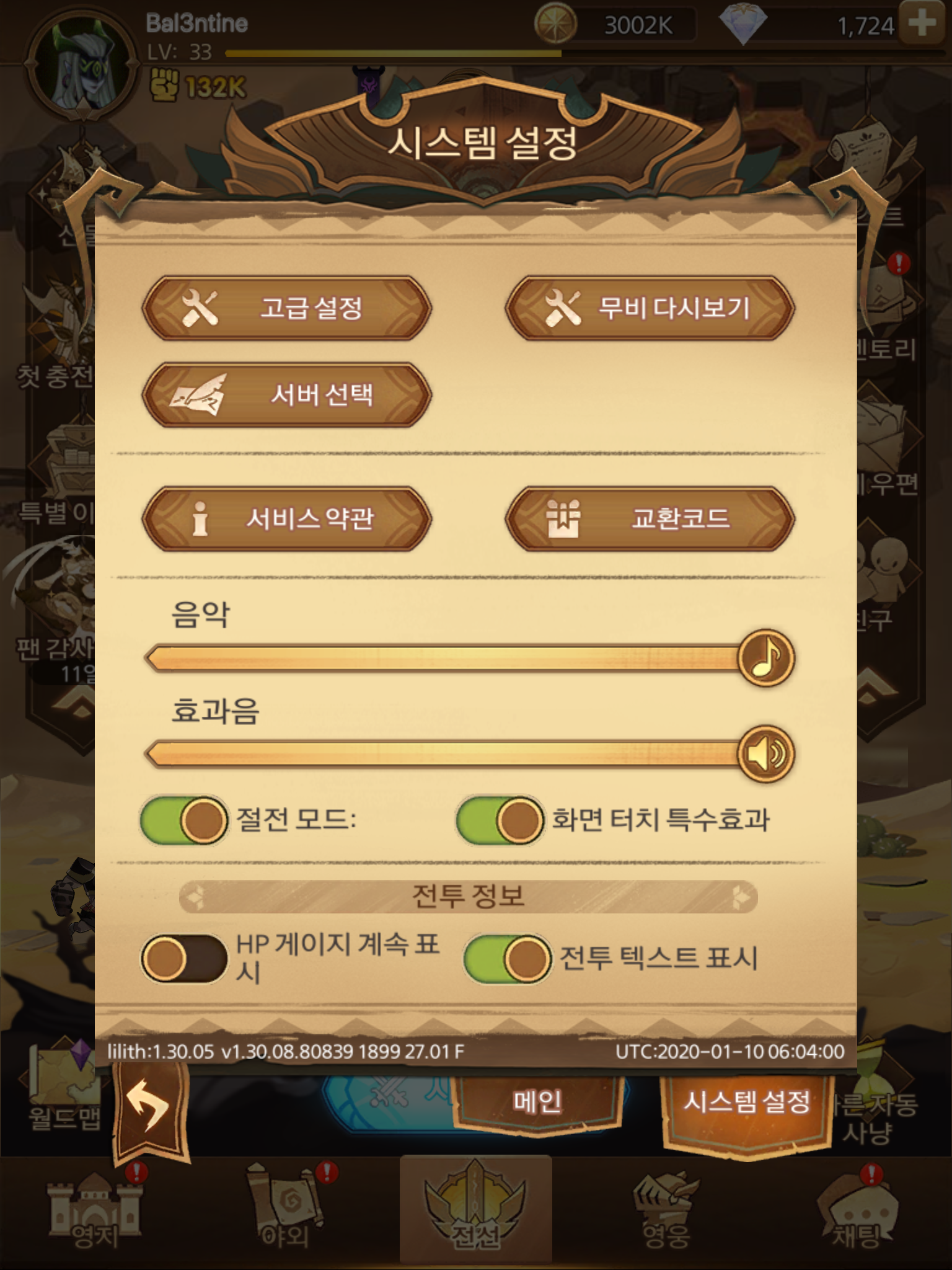This screenshot has width=952, height=1270.
Task: Open 고급 설정 advanced settings
Action: pos(286,308)
